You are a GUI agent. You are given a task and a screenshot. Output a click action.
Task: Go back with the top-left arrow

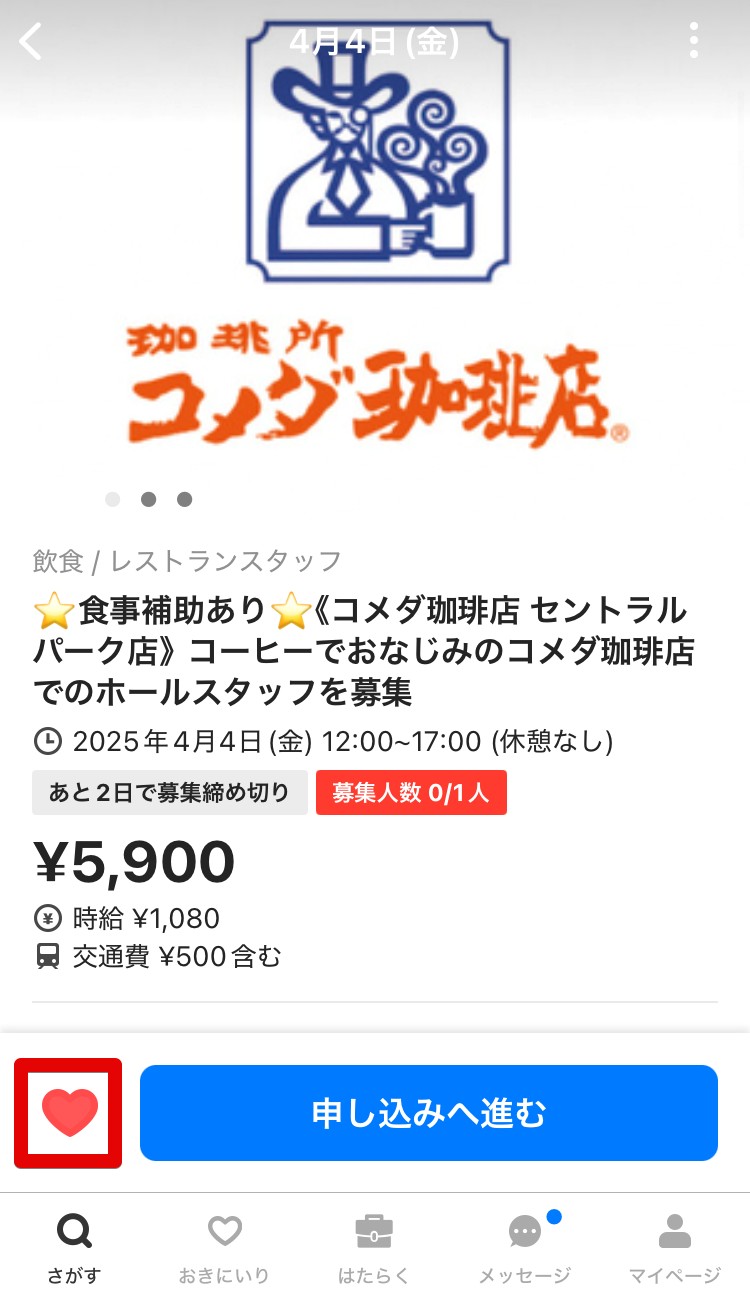(32, 42)
